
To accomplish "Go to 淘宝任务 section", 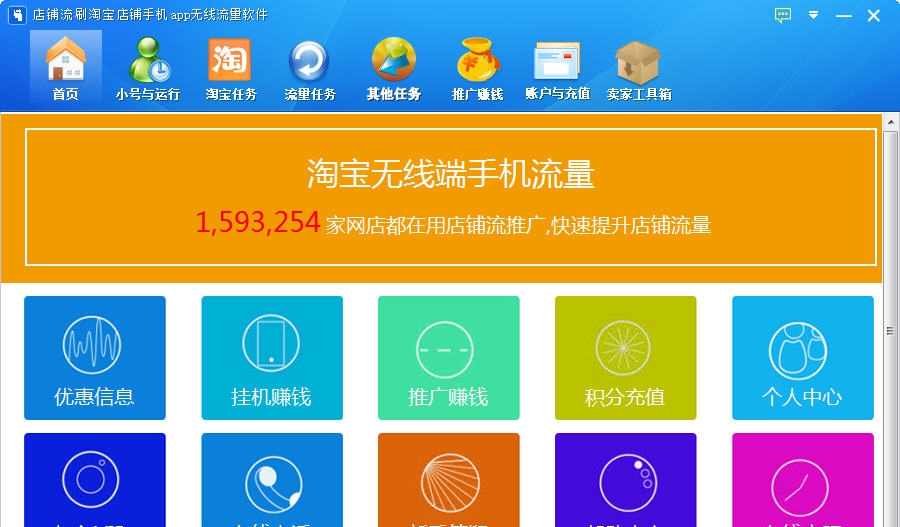I will click(230, 68).
